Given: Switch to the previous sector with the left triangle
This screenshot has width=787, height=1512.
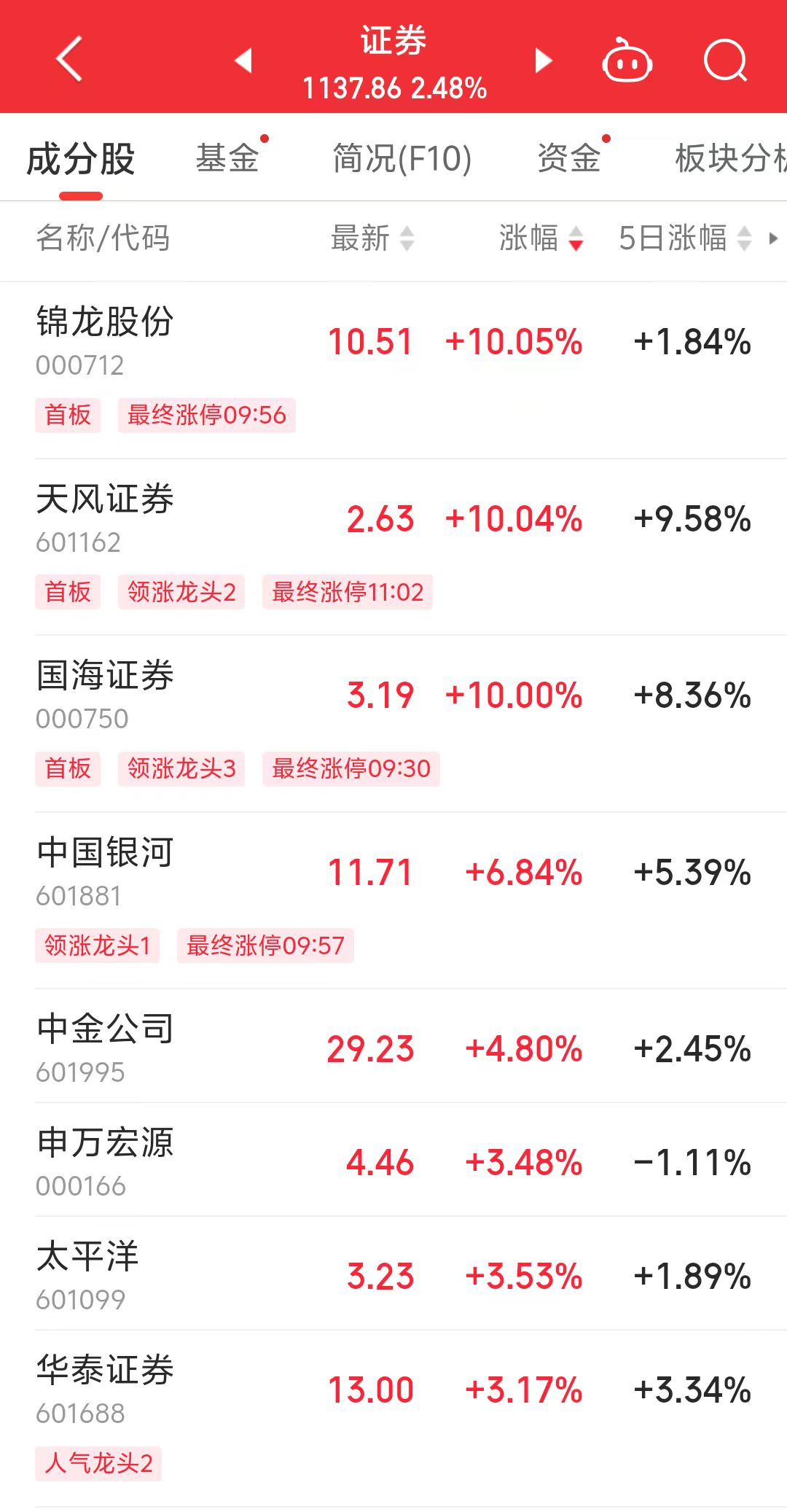Looking at the screenshot, I should click(243, 60).
